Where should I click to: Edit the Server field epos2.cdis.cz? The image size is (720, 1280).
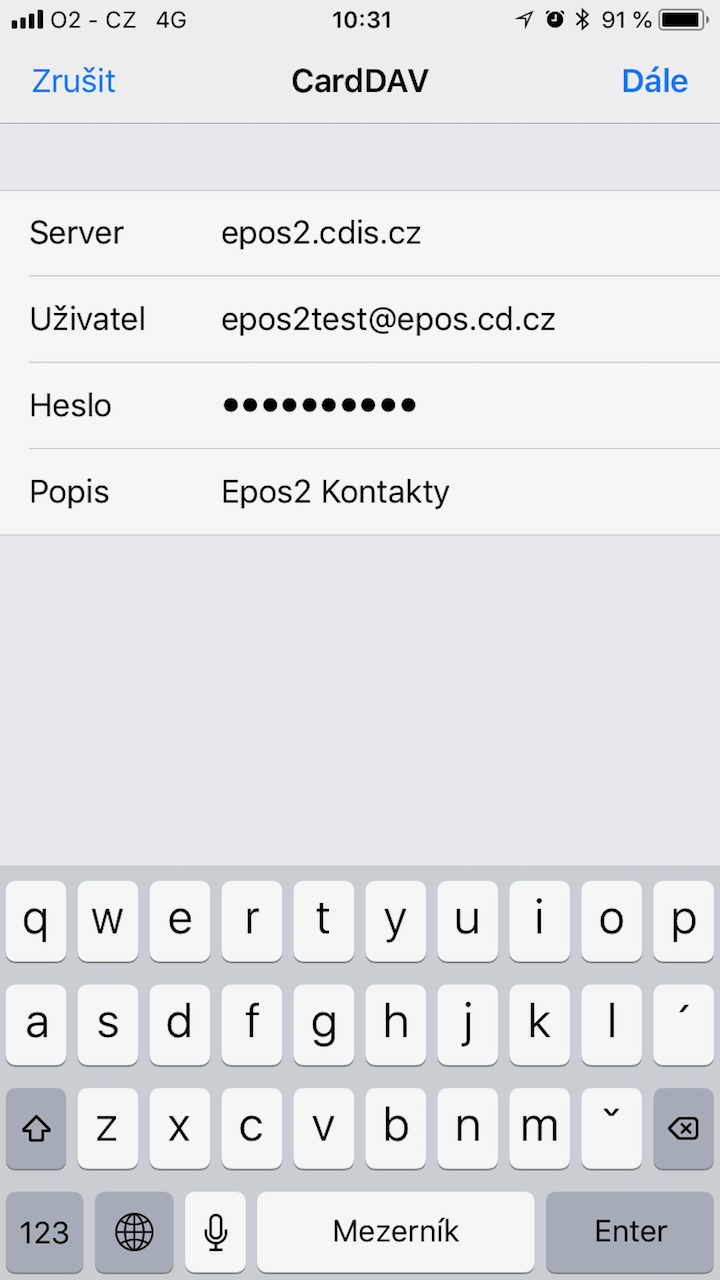click(360, 233)
